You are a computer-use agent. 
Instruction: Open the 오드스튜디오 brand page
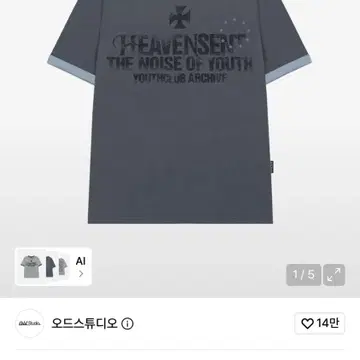(84, 323)
